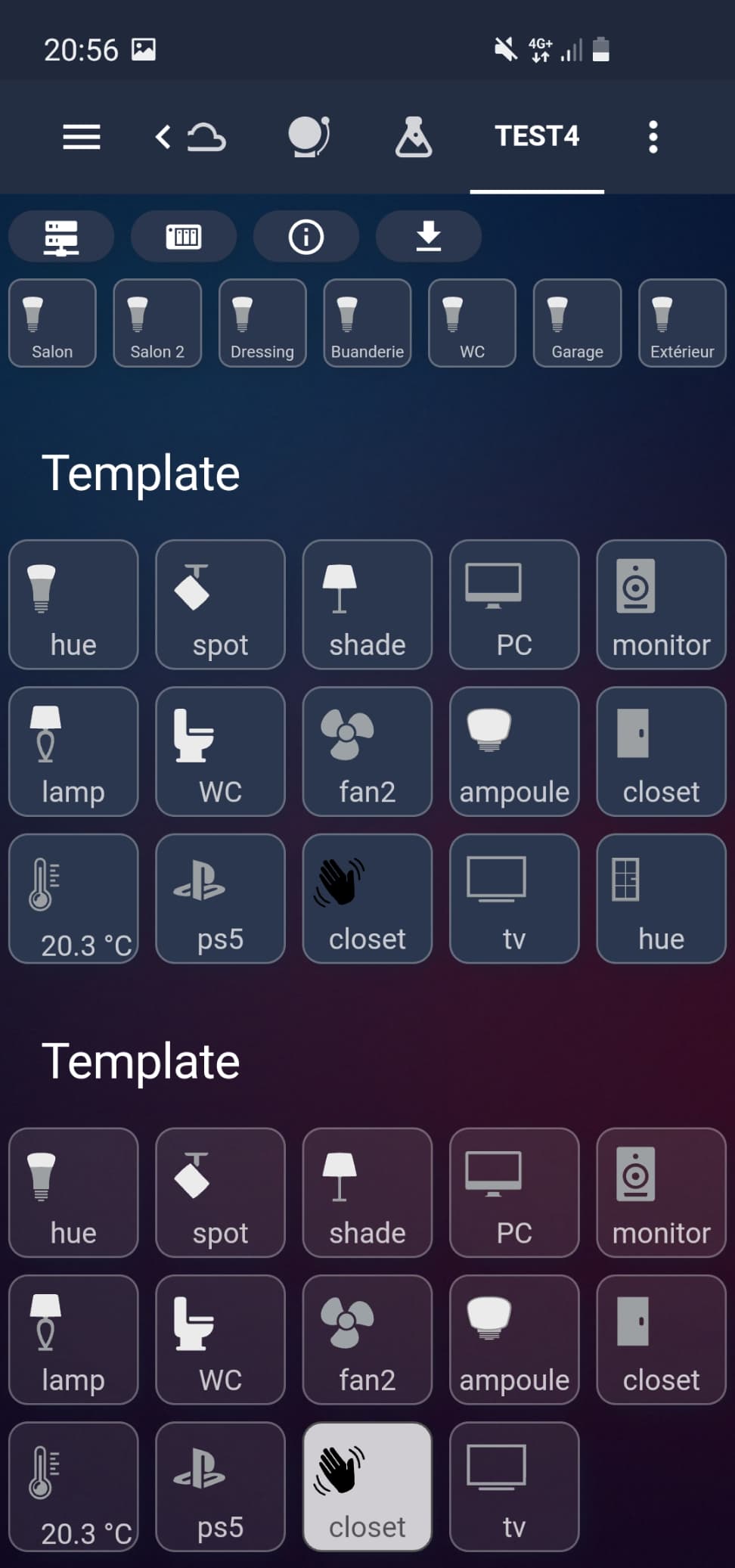Open the hamburger drawer menu
This screenshot has height=1568, width=735.
(x=82, y=137)
